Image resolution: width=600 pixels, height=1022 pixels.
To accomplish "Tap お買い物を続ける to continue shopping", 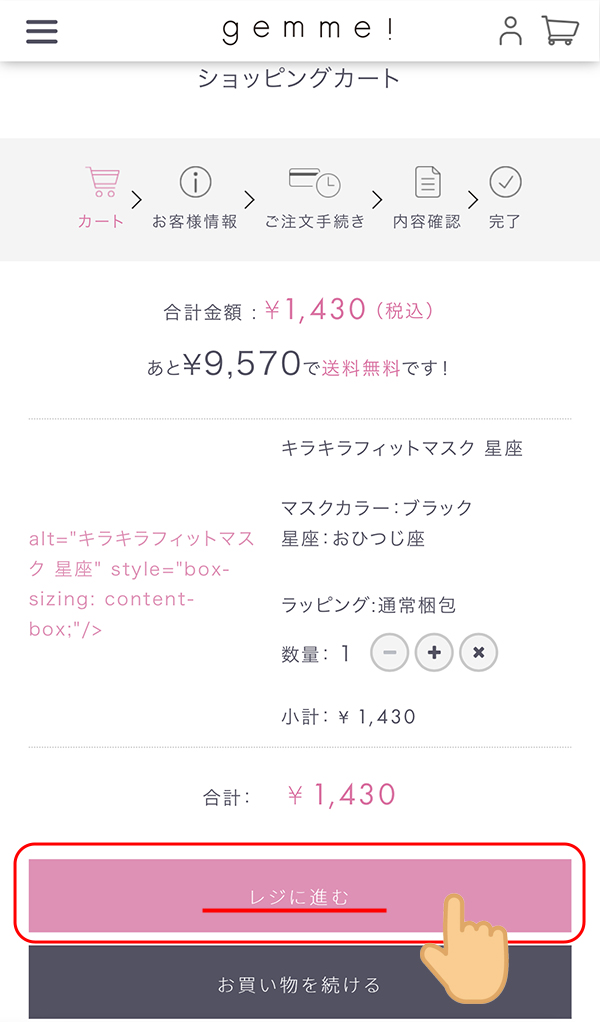I will 300,982.
